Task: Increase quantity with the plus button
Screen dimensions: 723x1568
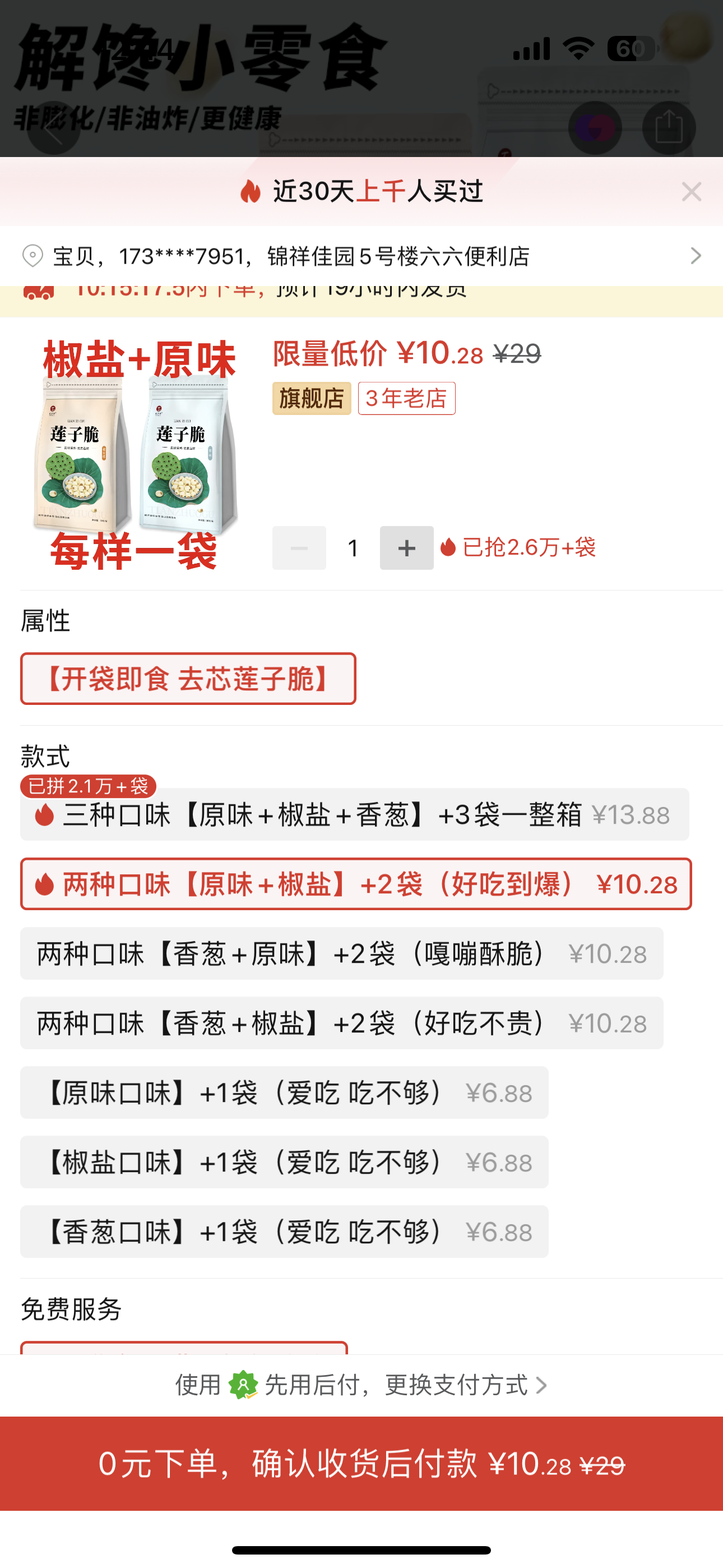Action: pyautogui.click(x=406, y=548)
